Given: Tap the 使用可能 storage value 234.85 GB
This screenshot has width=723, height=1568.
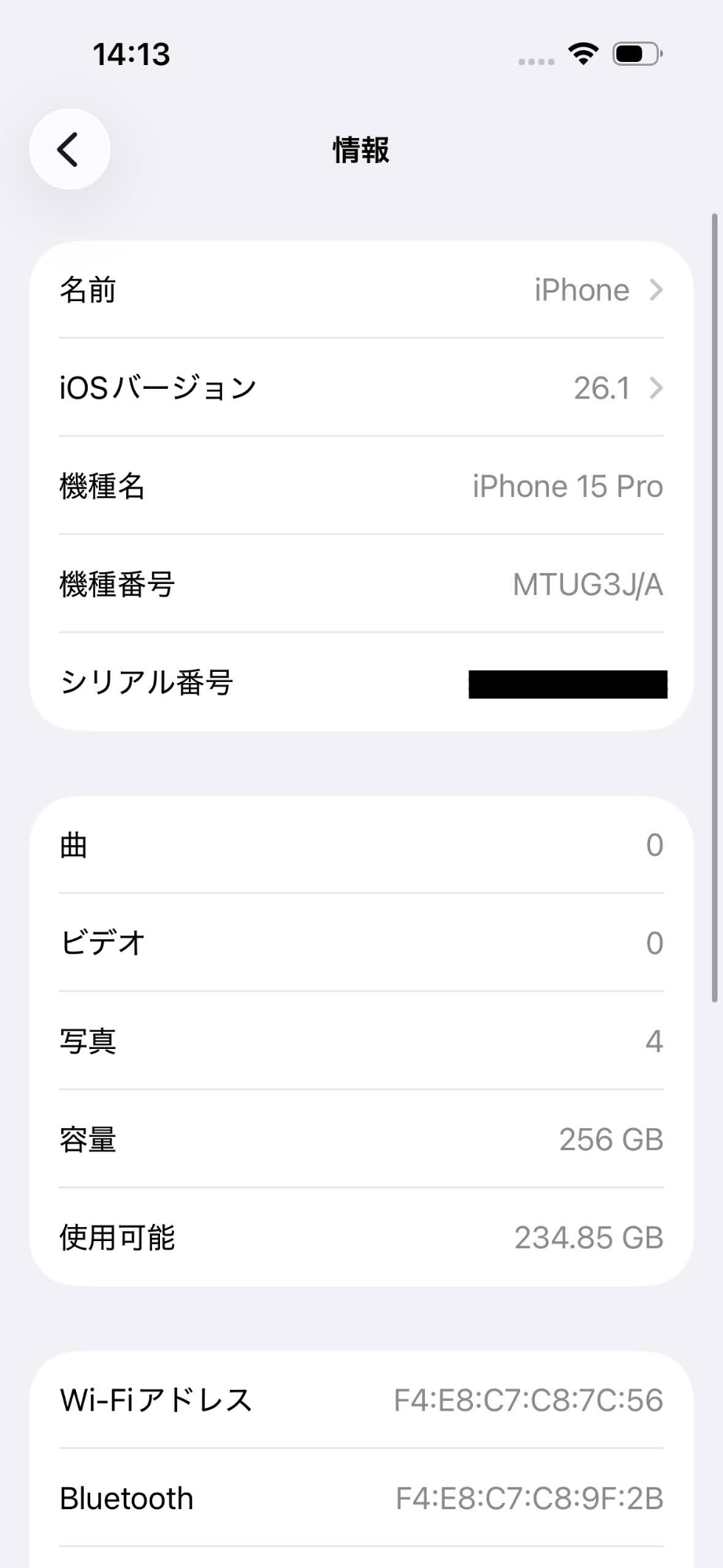Looking at the screenshot, I should 588,1237.
